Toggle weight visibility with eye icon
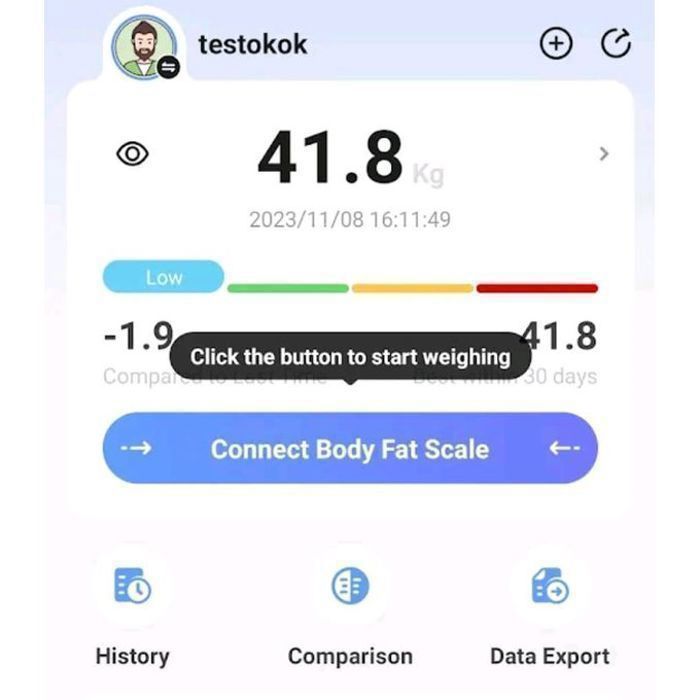700x700 pixels. coord(133,154)
